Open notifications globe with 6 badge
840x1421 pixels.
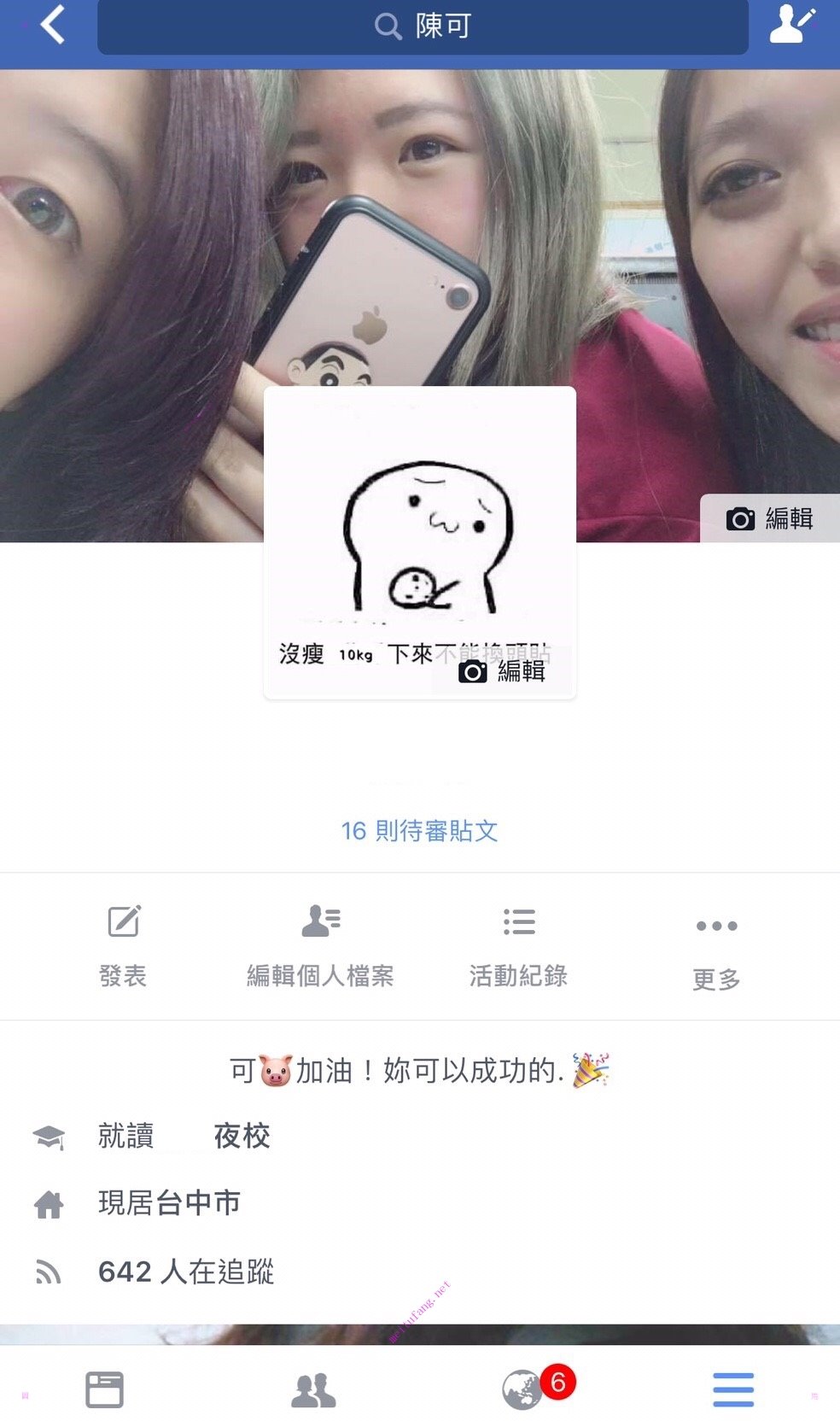pyautogui.click(x=523, y=1389)
